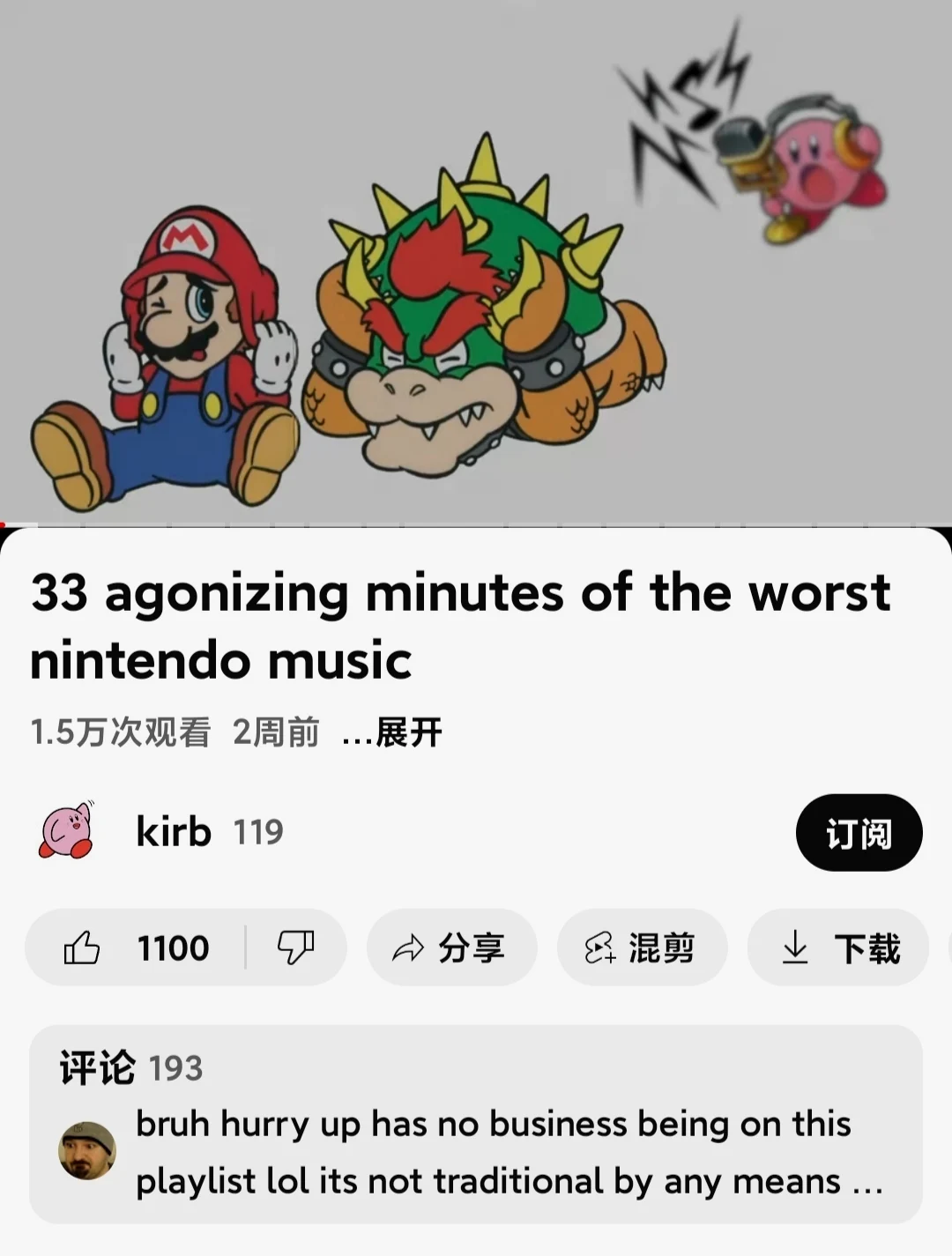Subscribe to kirb with the 订阅 button
This screenshot has width=952, height=1256.
(859, 833)
